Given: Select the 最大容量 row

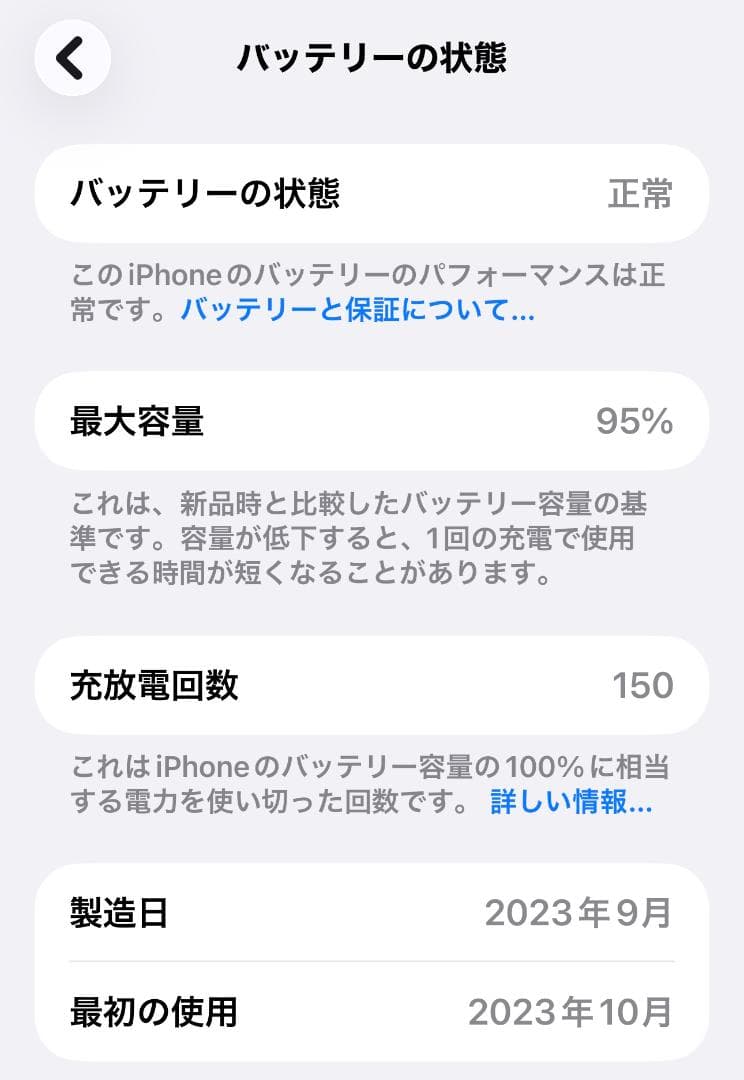Looking at the screenshot, I should (372, 421).
